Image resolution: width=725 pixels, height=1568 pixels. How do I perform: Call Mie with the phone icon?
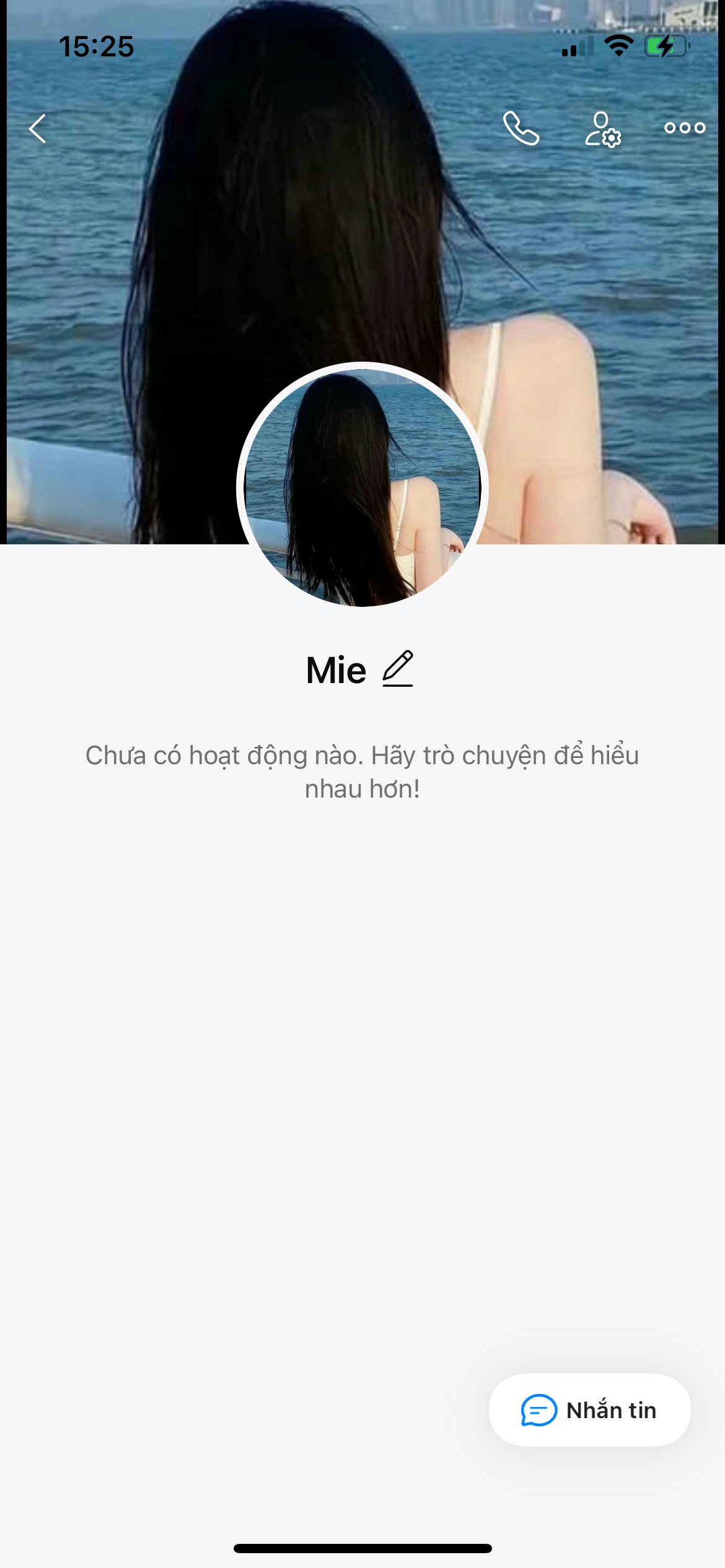coord(521,129)
